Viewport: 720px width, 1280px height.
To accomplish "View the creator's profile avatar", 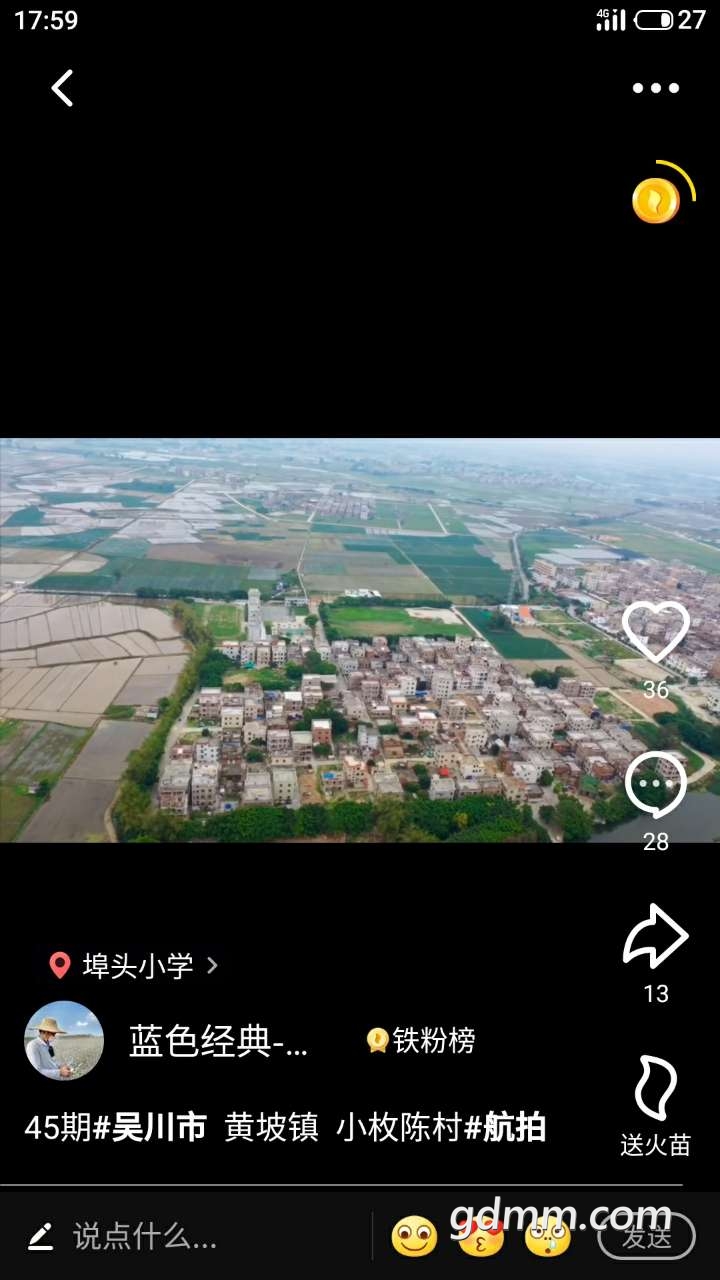I will [64, 1041].
